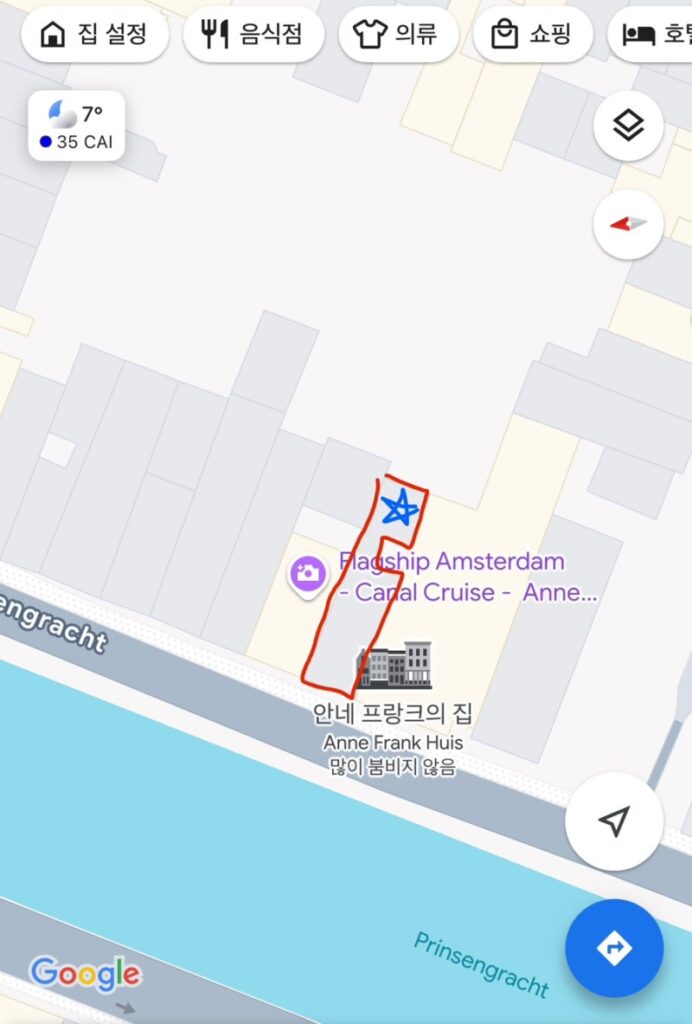
Task: Choose the 쇼핑 shopping chip
Action: (x=533, y=34)
